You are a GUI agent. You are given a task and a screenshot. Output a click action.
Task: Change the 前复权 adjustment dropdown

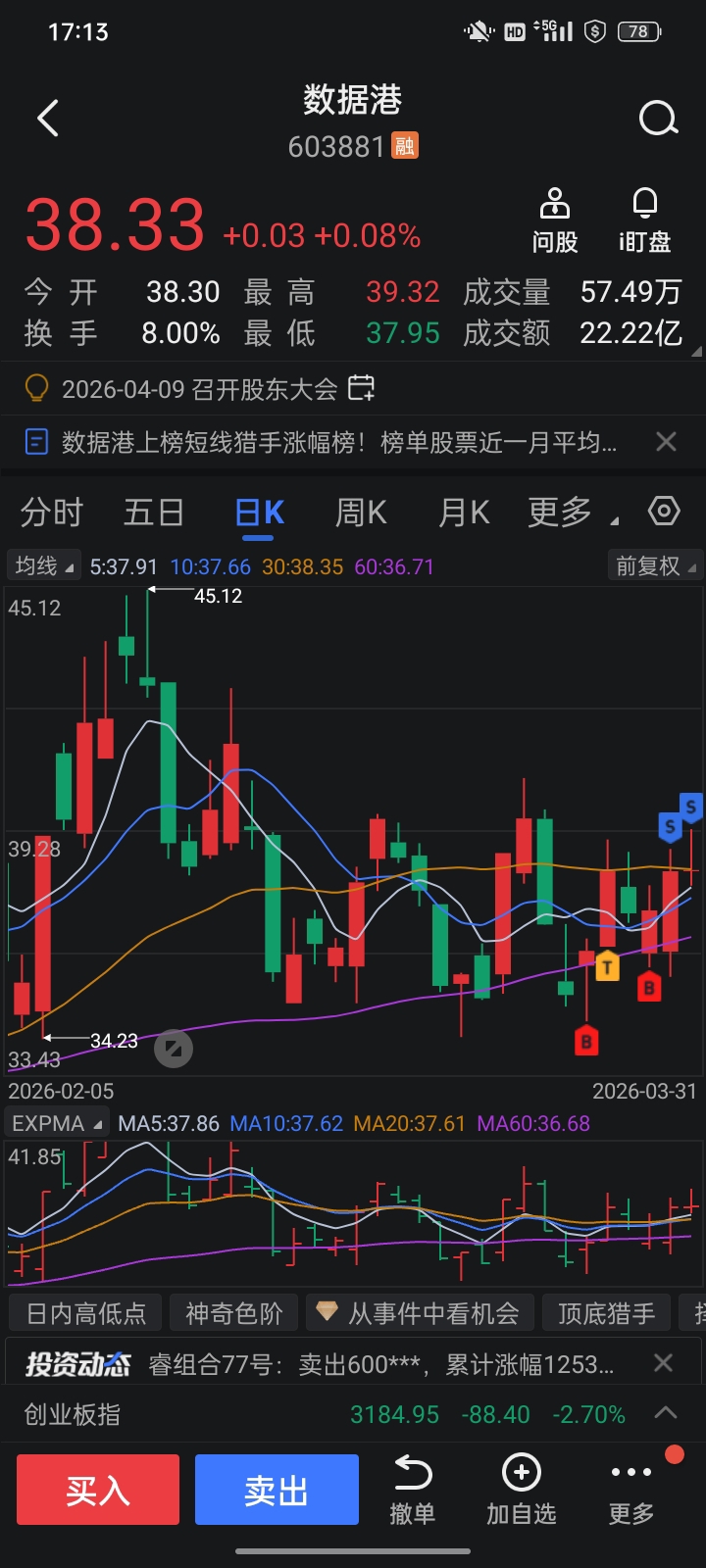click(655, 565)
